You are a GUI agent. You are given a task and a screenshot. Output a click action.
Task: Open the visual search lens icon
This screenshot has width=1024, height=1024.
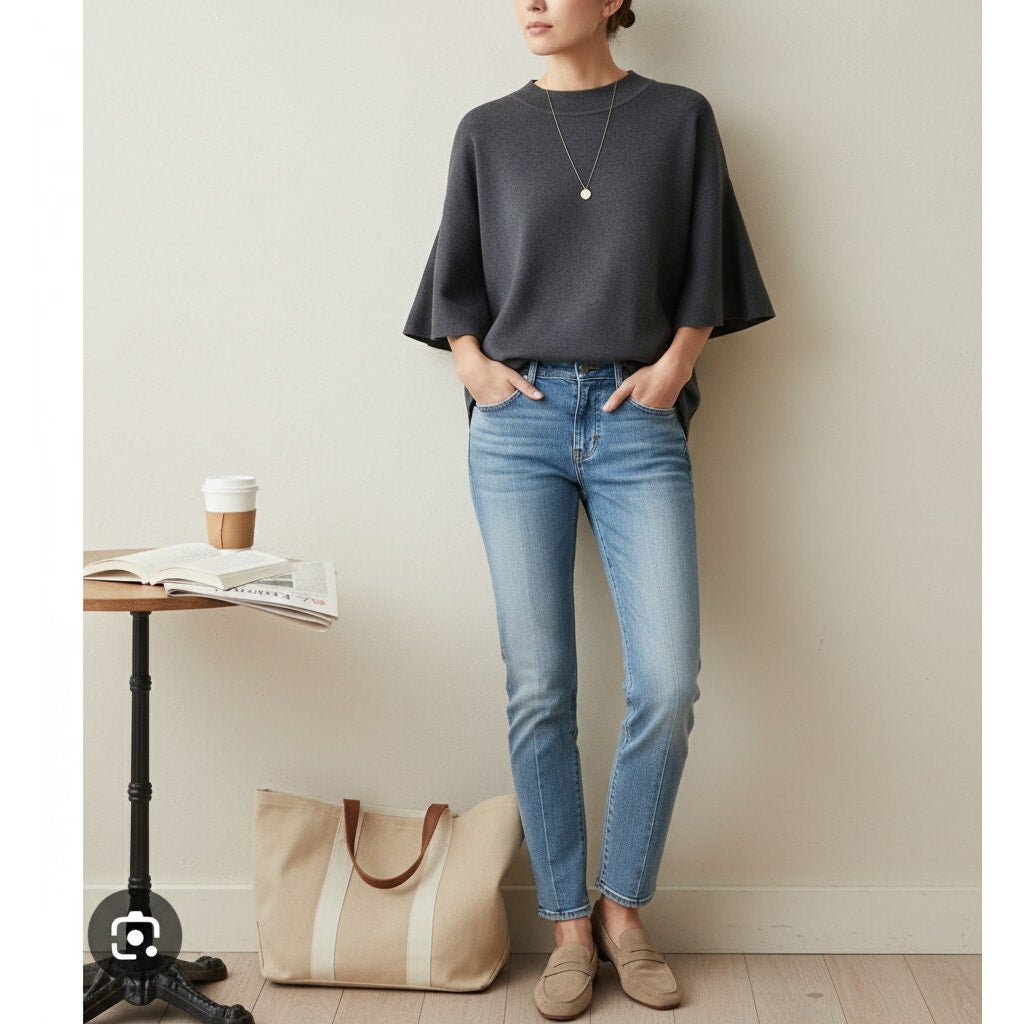coord(134,935)
